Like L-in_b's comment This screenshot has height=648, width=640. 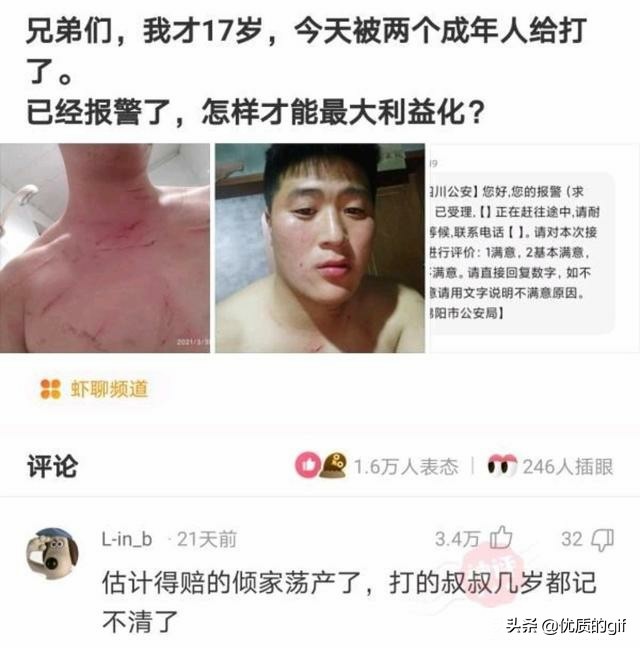tap(500, 539)
